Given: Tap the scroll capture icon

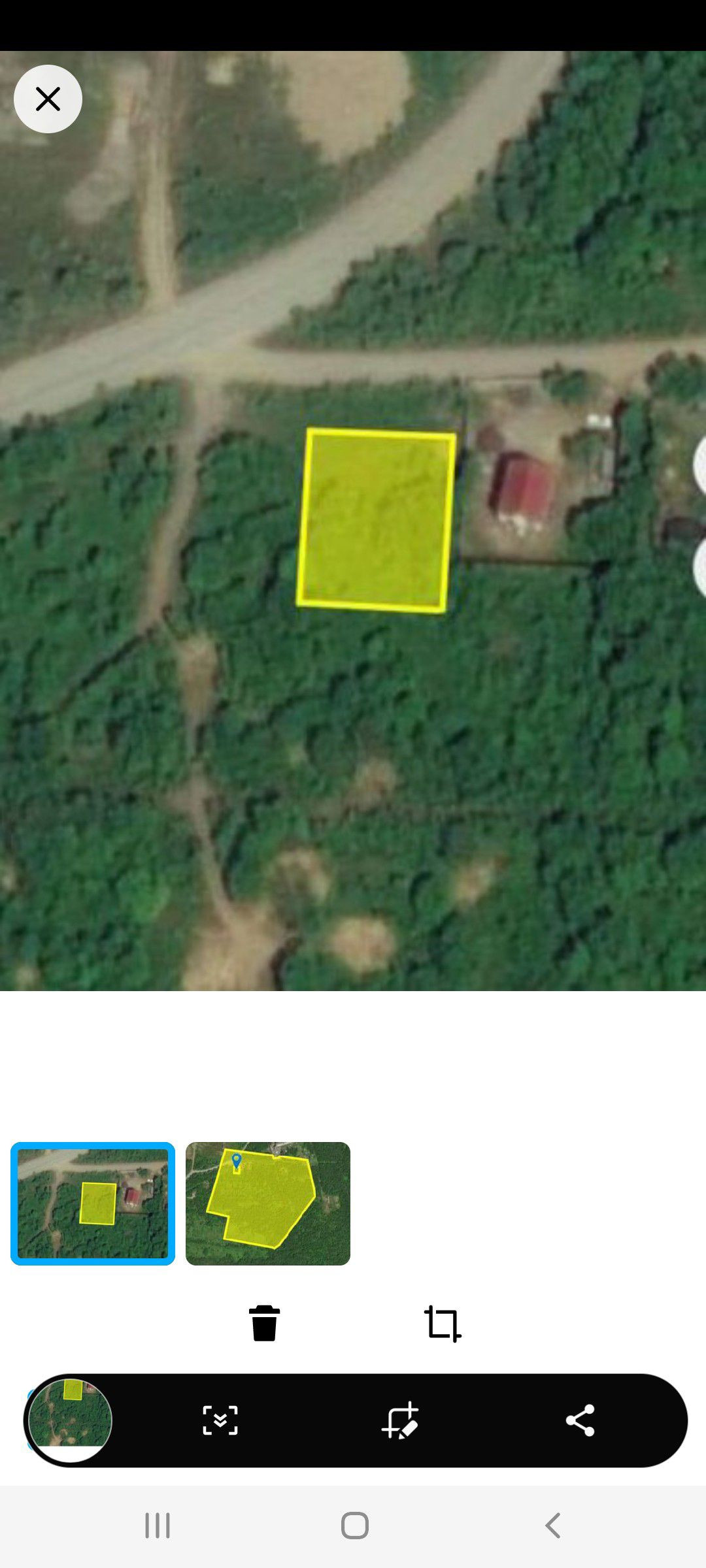Looking at the screenshot, I should [x=220, y=1420].
